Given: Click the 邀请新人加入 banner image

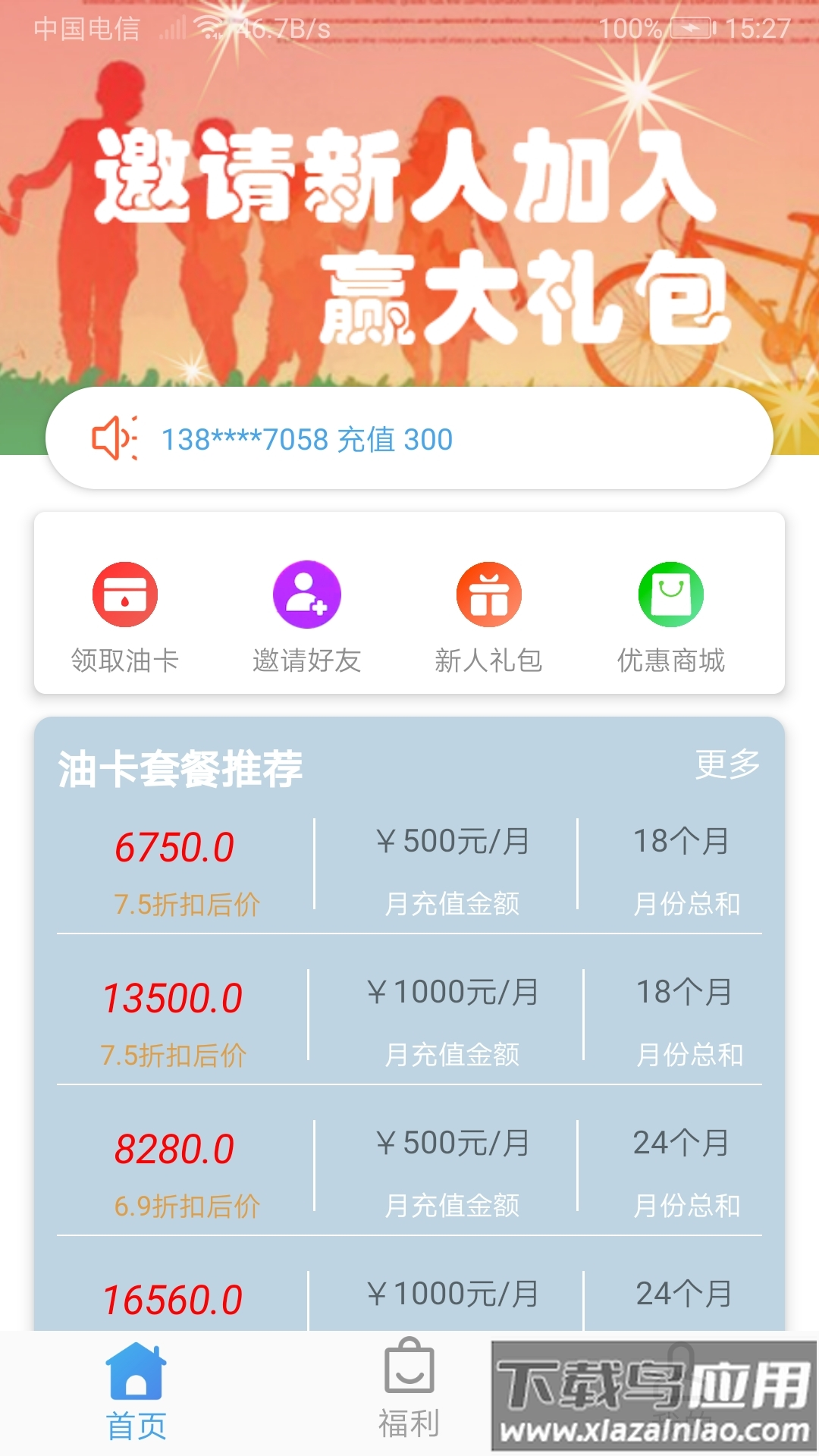Looking at the screenshot, I should (x=409, y=212).
